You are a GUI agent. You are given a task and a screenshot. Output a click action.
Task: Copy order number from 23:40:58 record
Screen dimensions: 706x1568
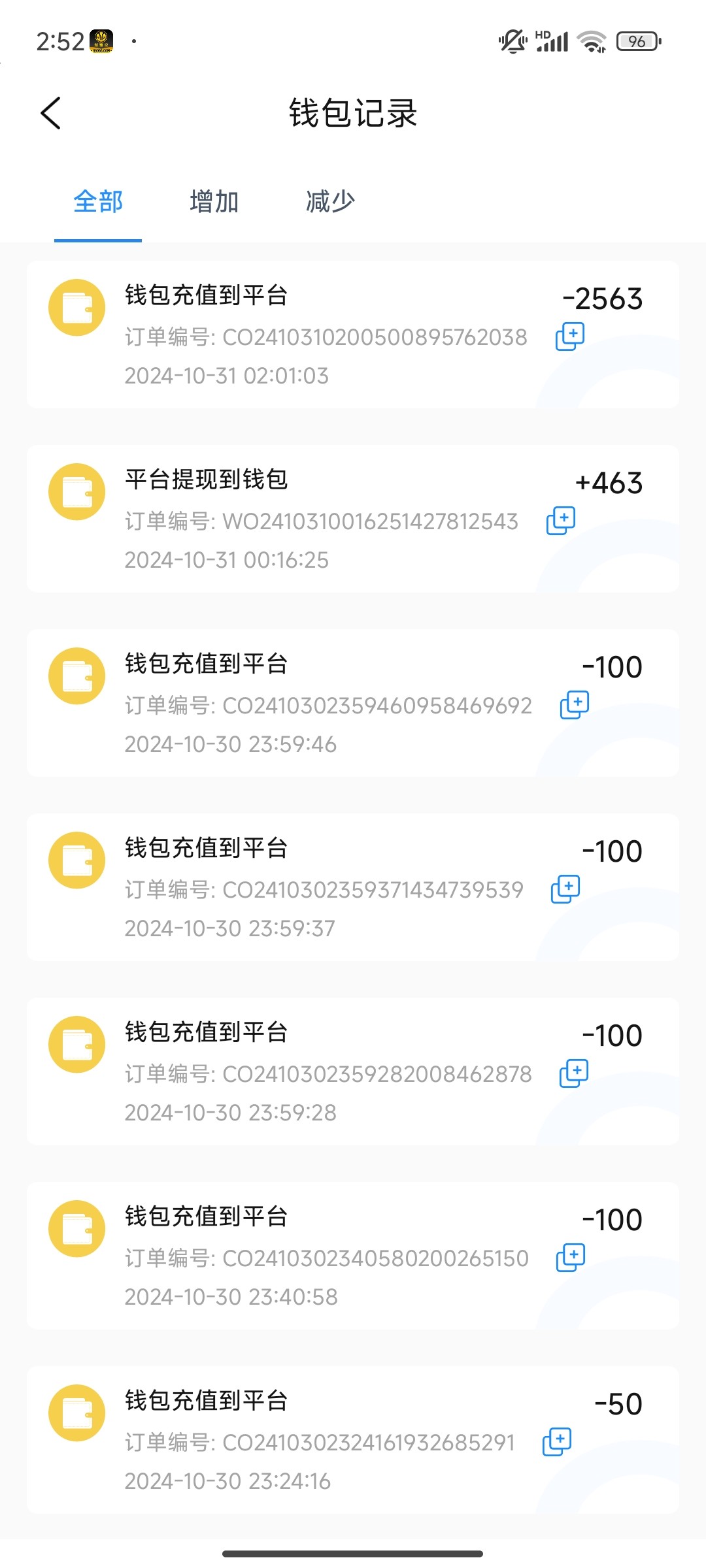click(571, 1258)
